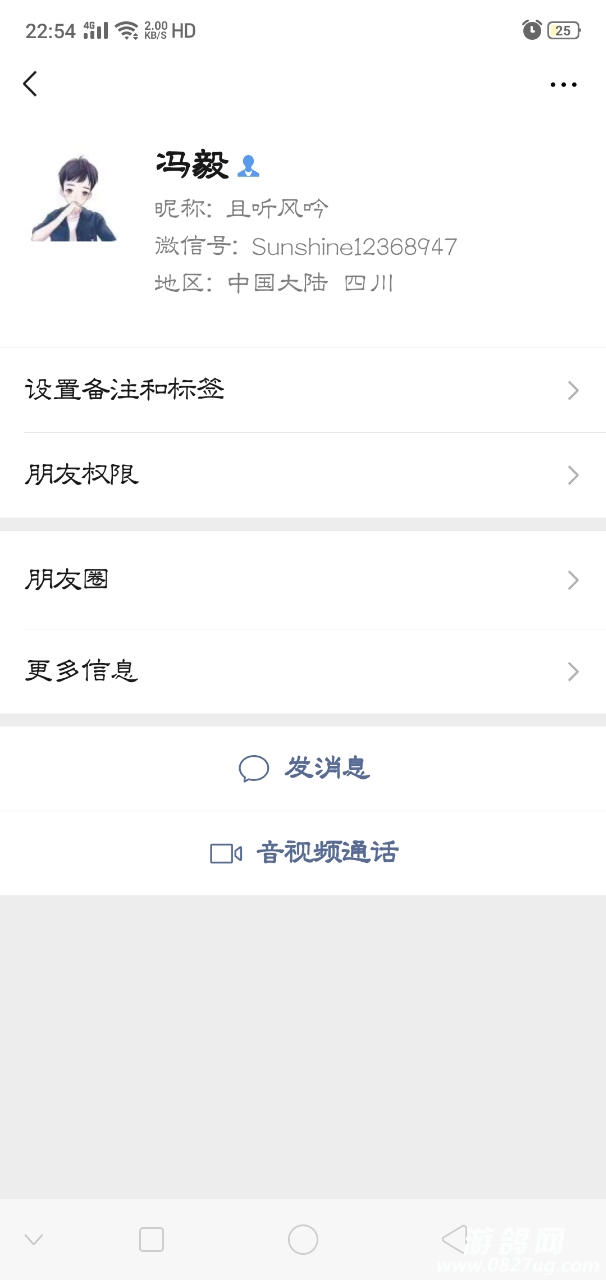View 冯毅's 朋友圈 moments
Screen dimensions: 606x1280
coord(302,580)
